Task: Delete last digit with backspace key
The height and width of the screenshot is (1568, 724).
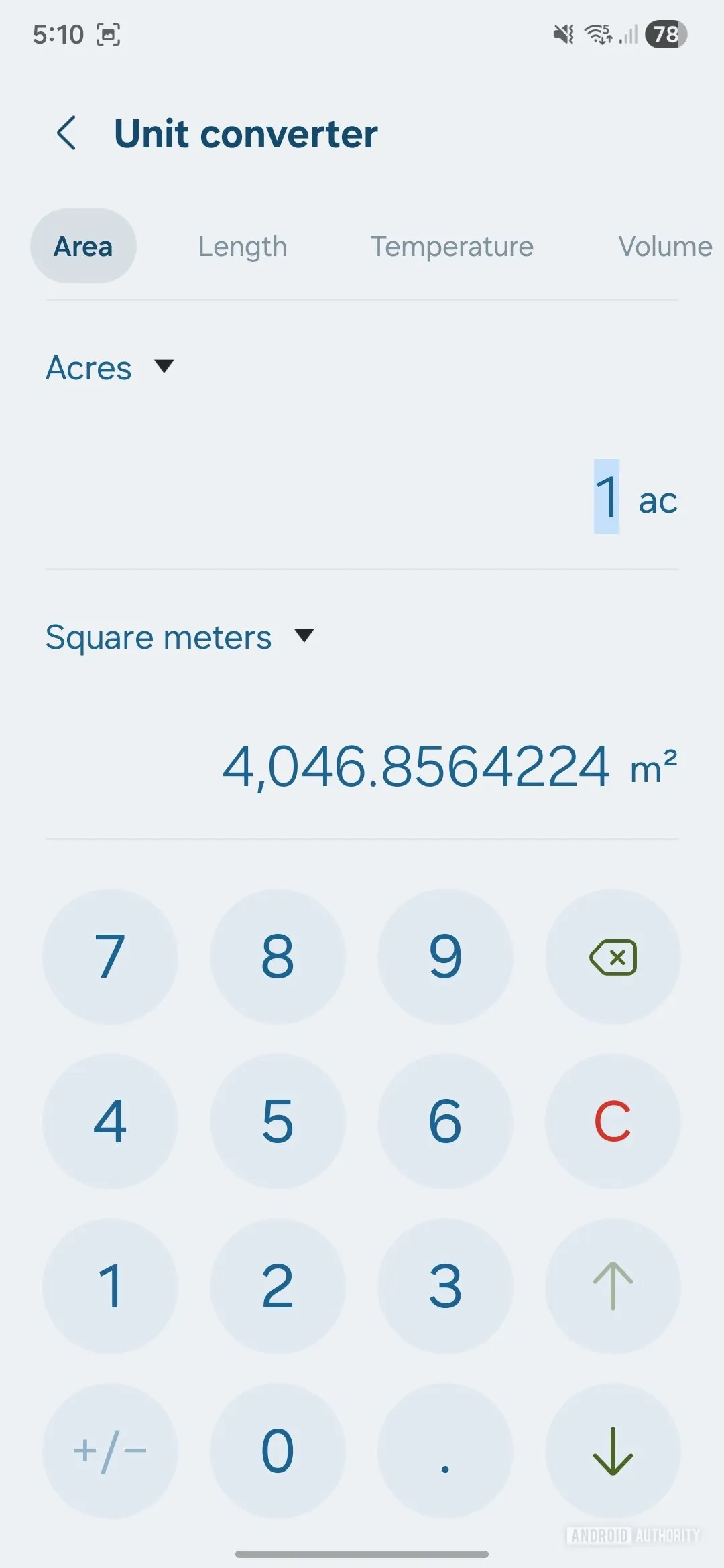Action: point(613,957)
